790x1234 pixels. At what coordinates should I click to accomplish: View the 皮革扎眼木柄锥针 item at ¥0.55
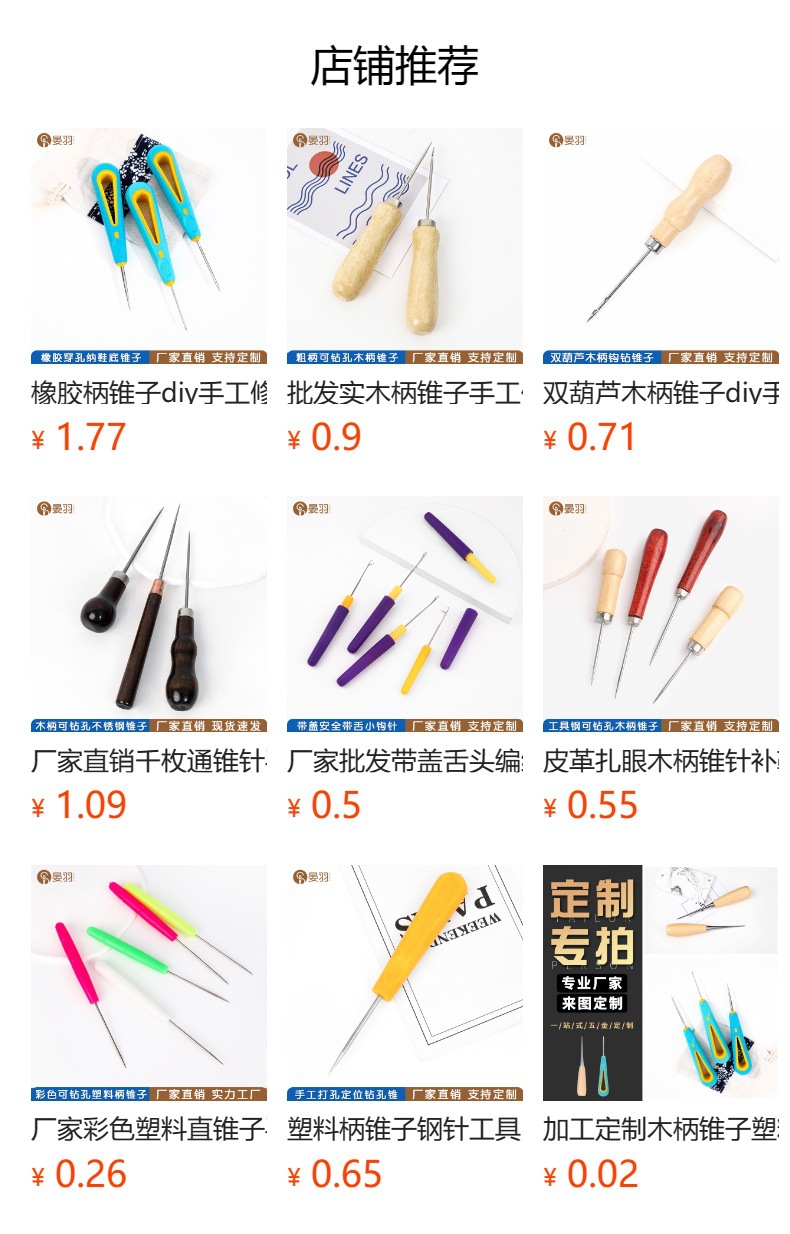661,660
